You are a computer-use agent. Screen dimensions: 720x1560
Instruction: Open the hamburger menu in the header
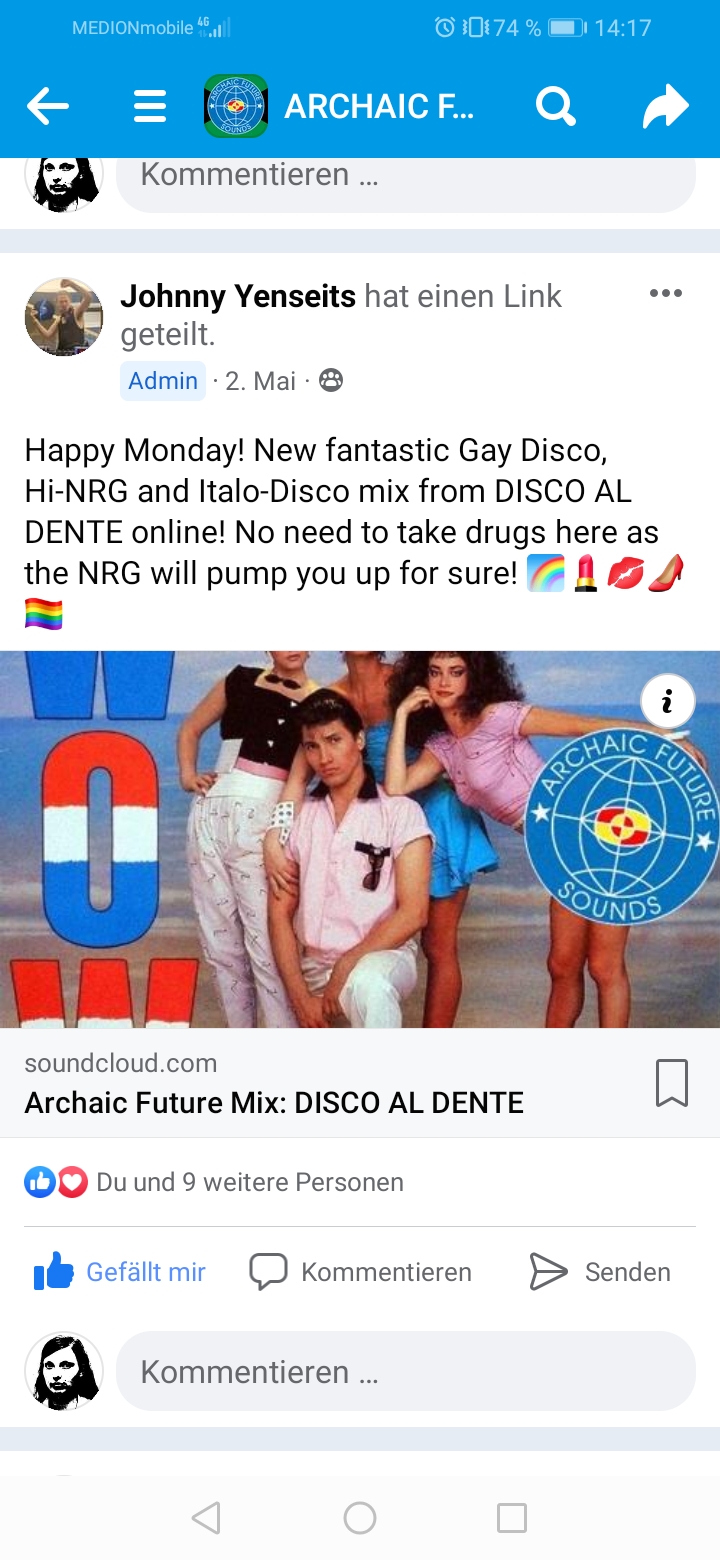tap(150, 105)
